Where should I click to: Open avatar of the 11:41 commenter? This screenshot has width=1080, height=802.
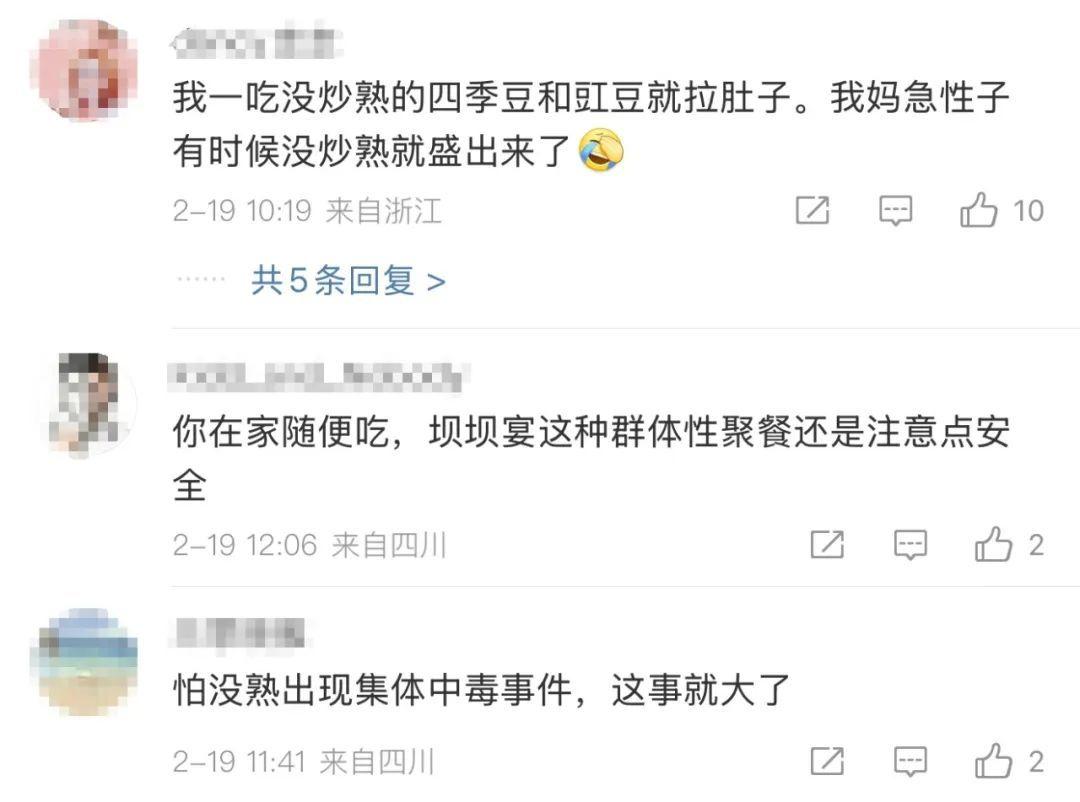point(84,661)
